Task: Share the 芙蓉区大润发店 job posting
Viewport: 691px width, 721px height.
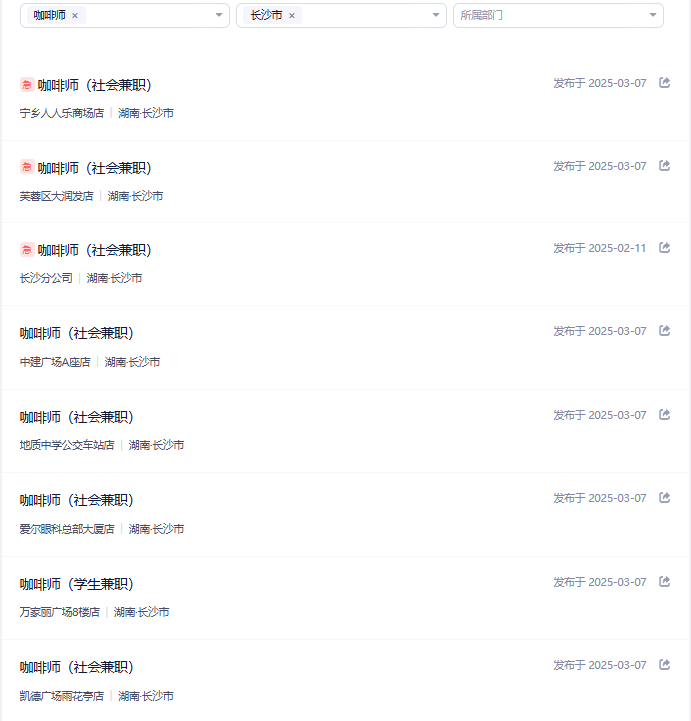Action: 665,166
